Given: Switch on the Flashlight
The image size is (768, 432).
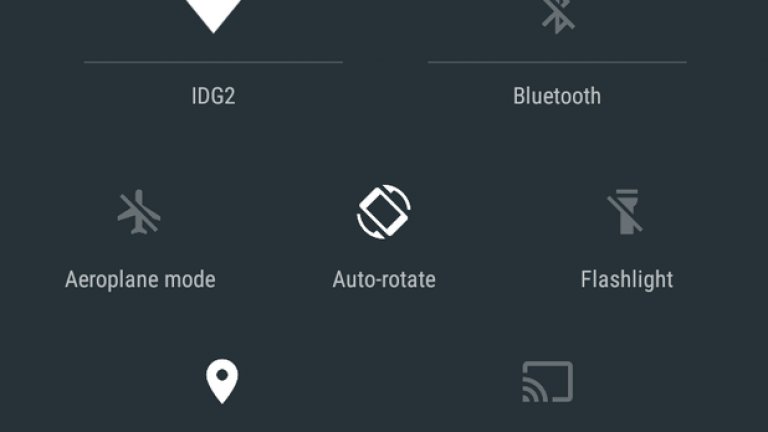Looking at the screenshot, I should coord(626,212).
